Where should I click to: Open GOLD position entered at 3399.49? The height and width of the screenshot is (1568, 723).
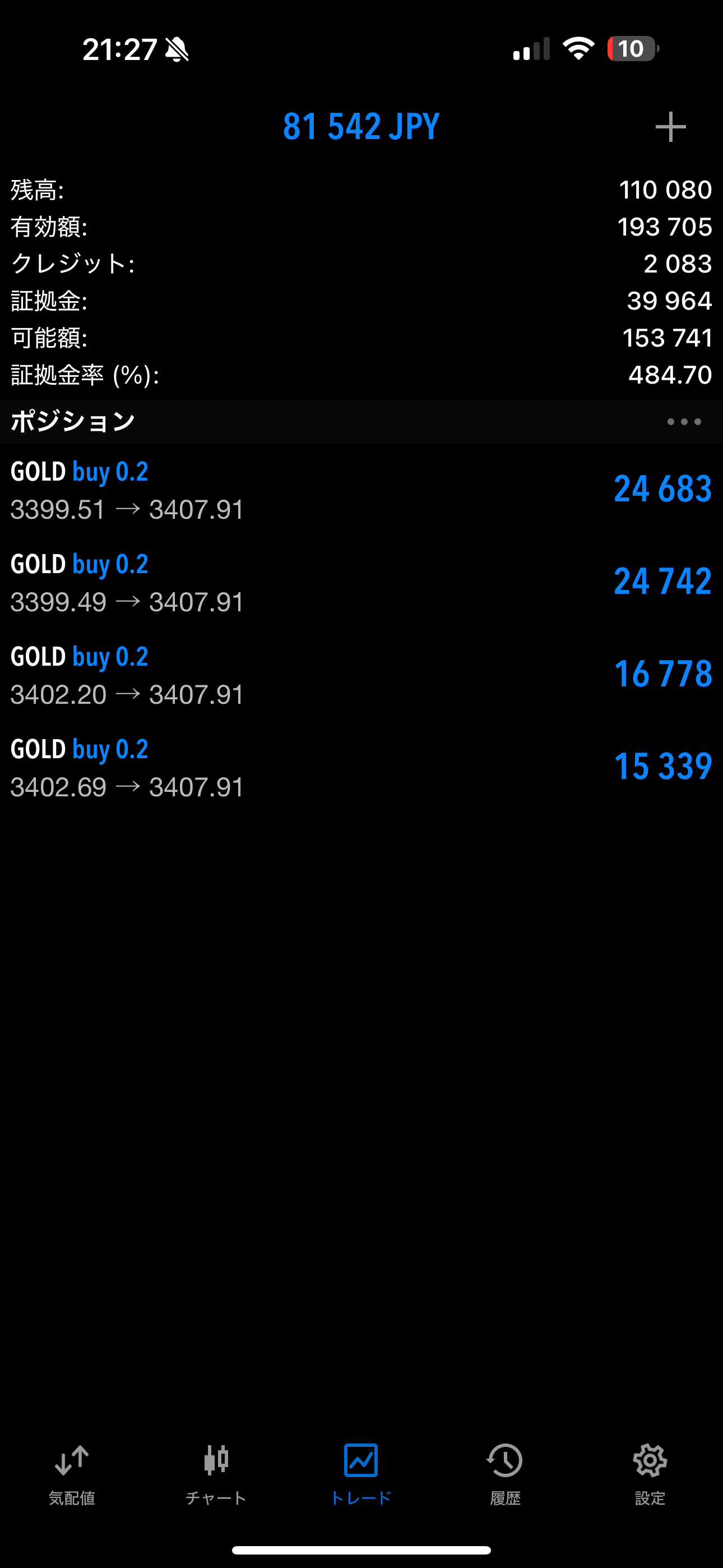(361, 583)
